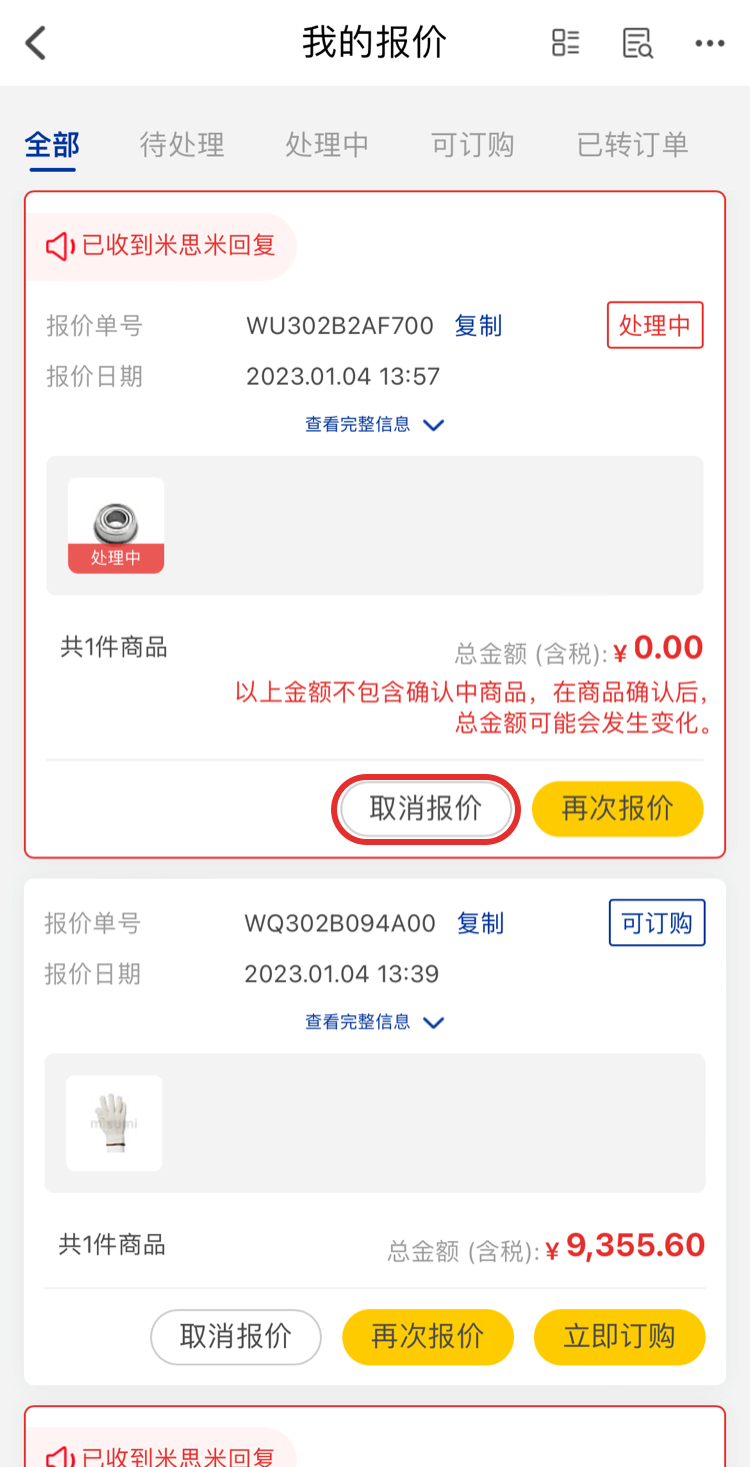This screenshot has height=1467, width=750.
Task: Open the three-dot overflow menu
Action: pyautogui.click(x=709, y=43)
